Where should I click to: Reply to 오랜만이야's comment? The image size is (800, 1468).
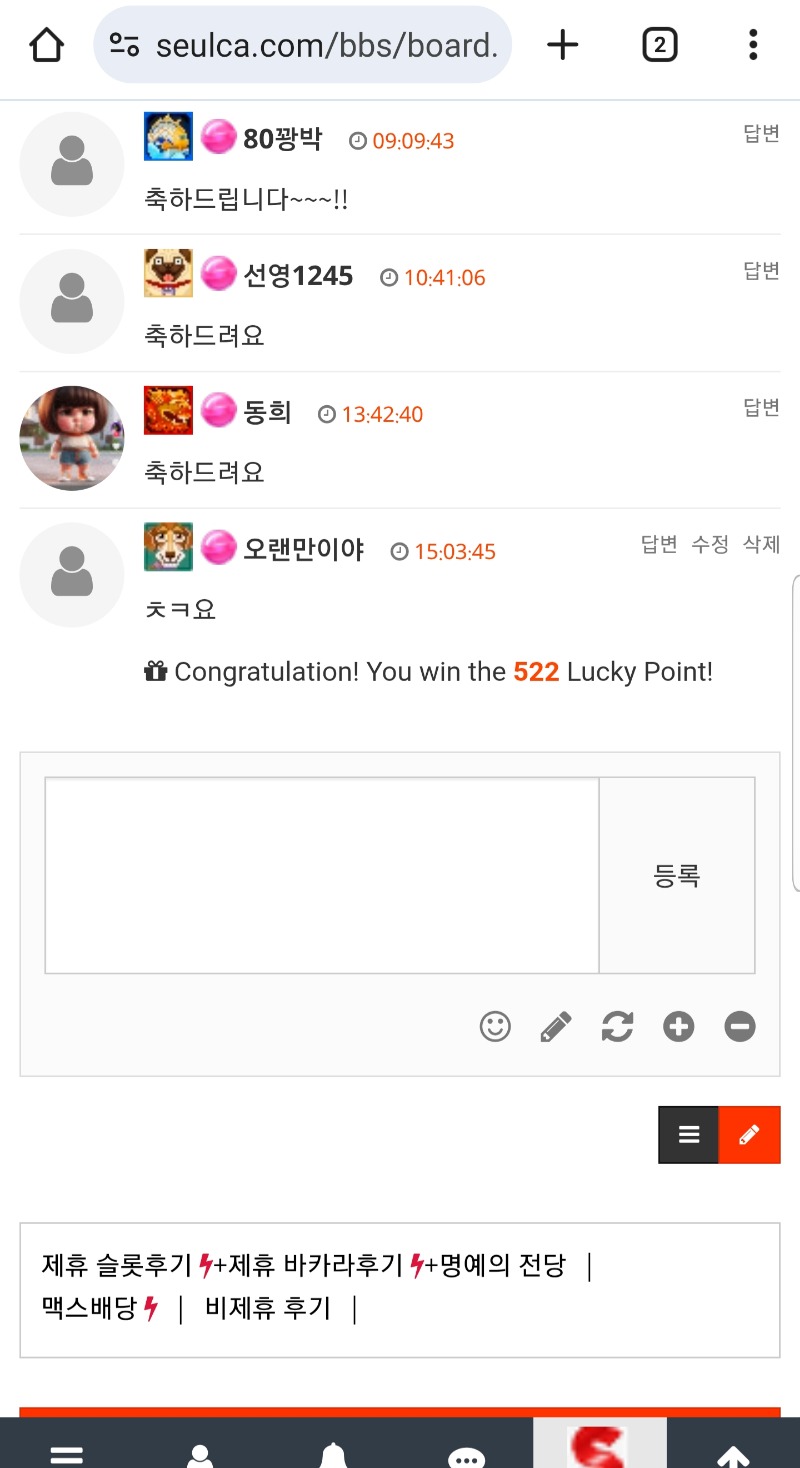(x=659, y=545)
